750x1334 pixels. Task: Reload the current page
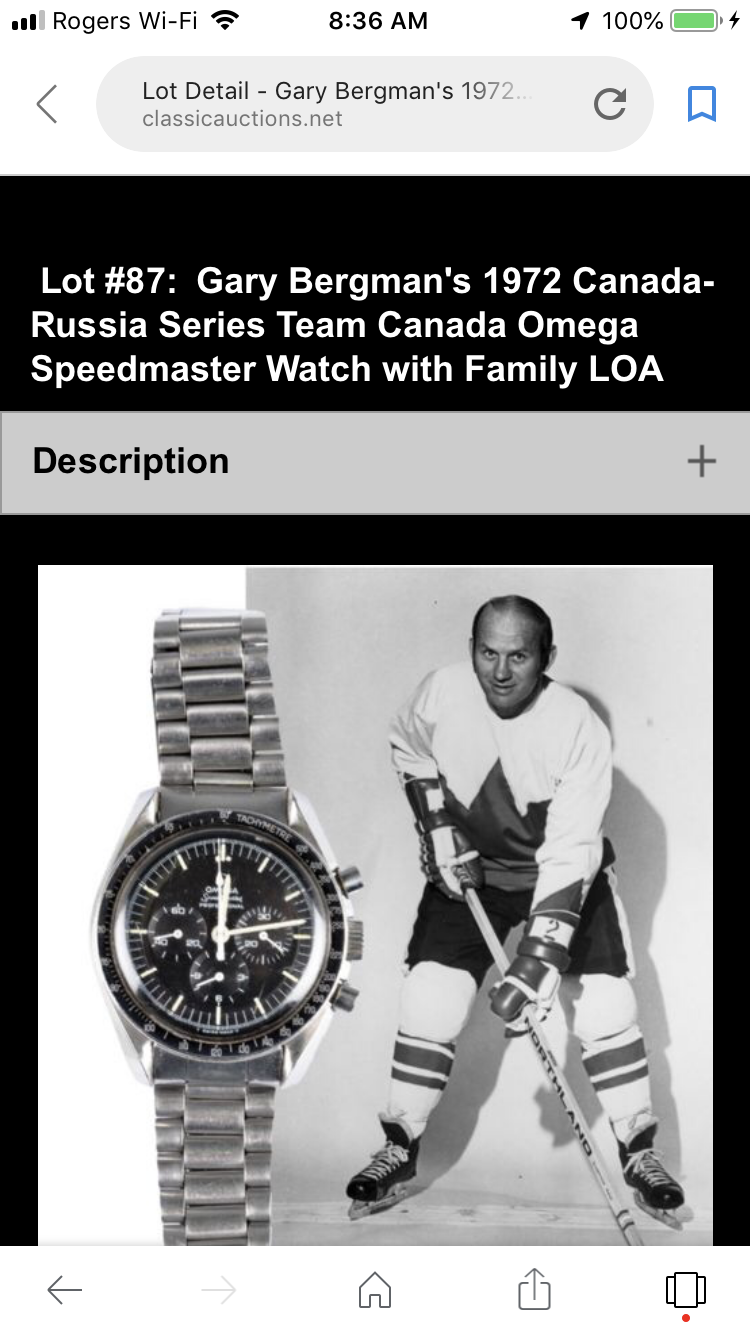[610, 104]
